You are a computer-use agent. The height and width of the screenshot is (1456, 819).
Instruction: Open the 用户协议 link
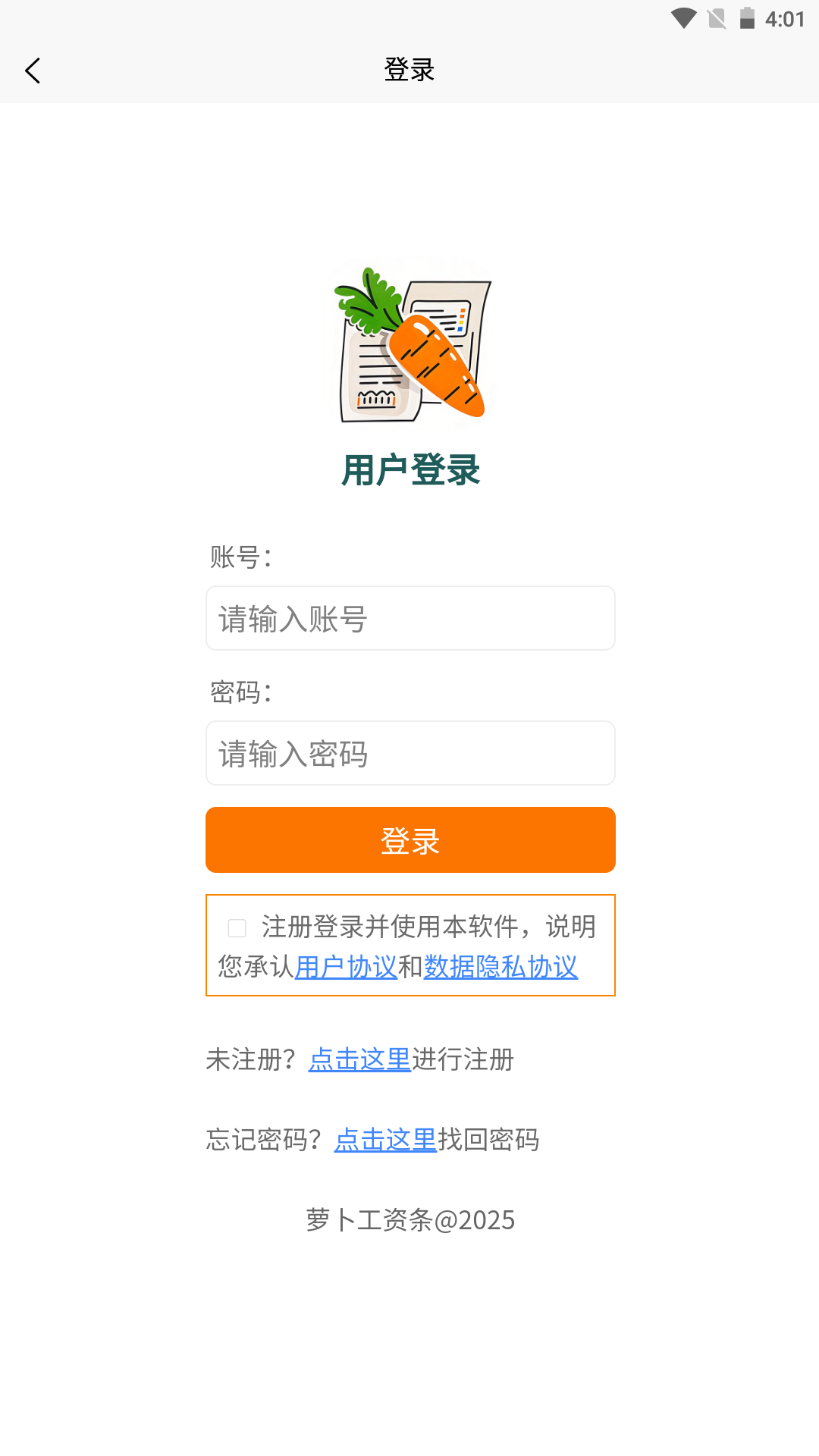346,967
